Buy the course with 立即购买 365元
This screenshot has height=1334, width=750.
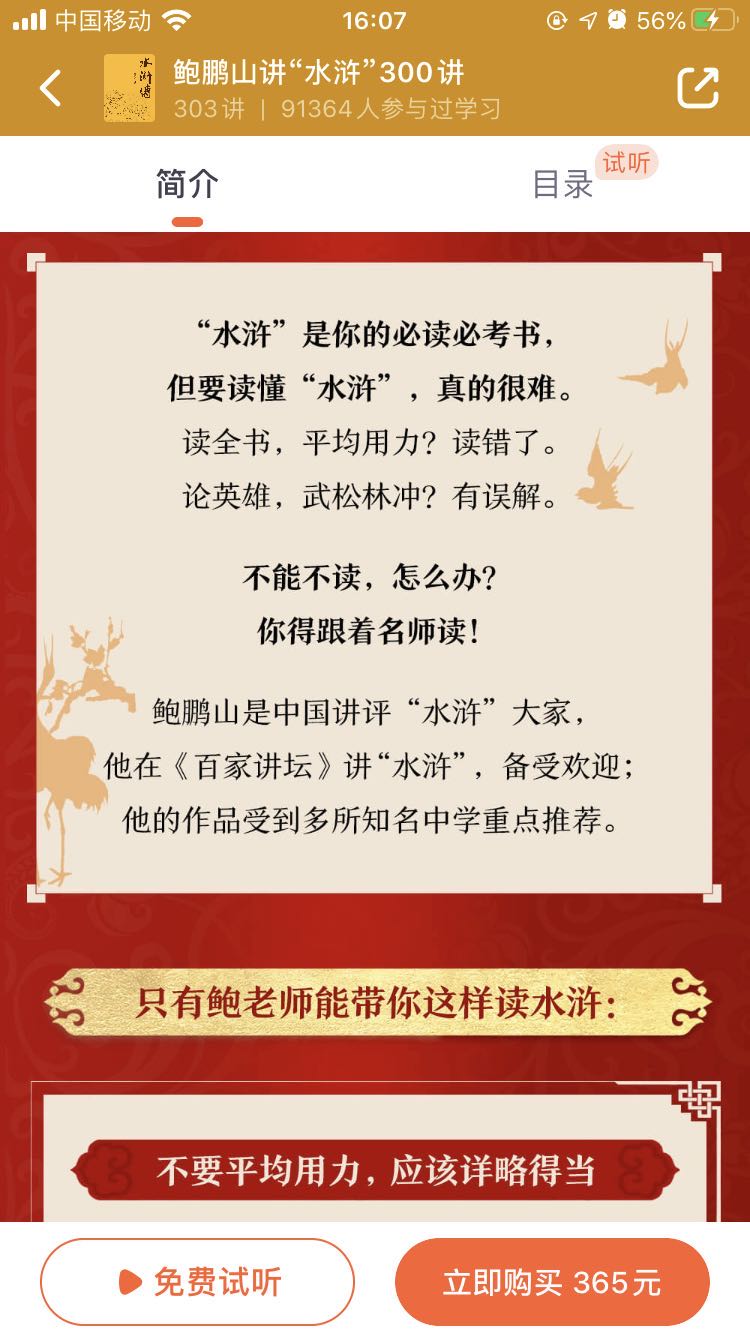552,1281
